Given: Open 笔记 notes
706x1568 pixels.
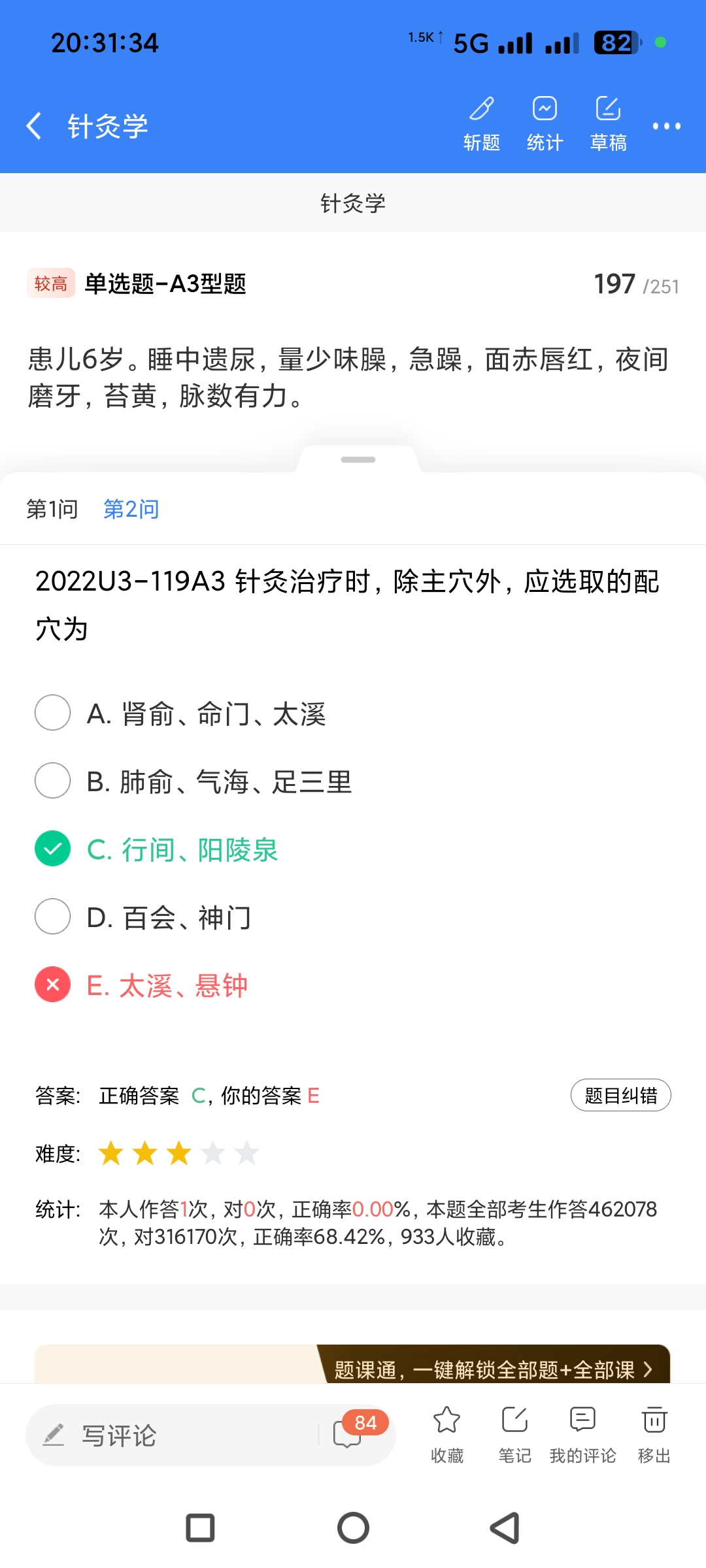Looking at the screenshot, I should [515, 1433].
